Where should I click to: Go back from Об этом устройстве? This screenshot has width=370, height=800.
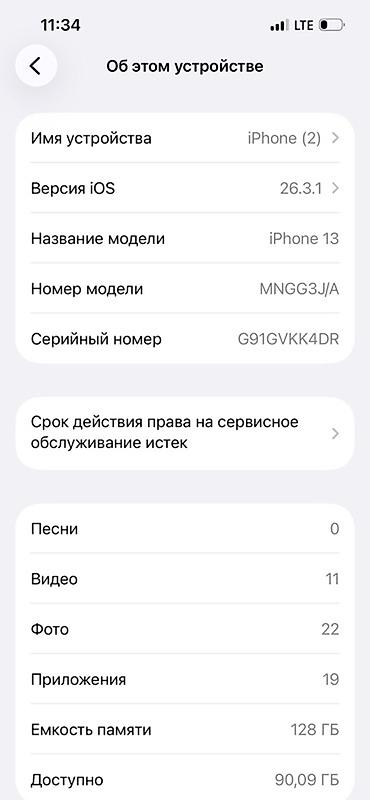click(x=36, y=66)
